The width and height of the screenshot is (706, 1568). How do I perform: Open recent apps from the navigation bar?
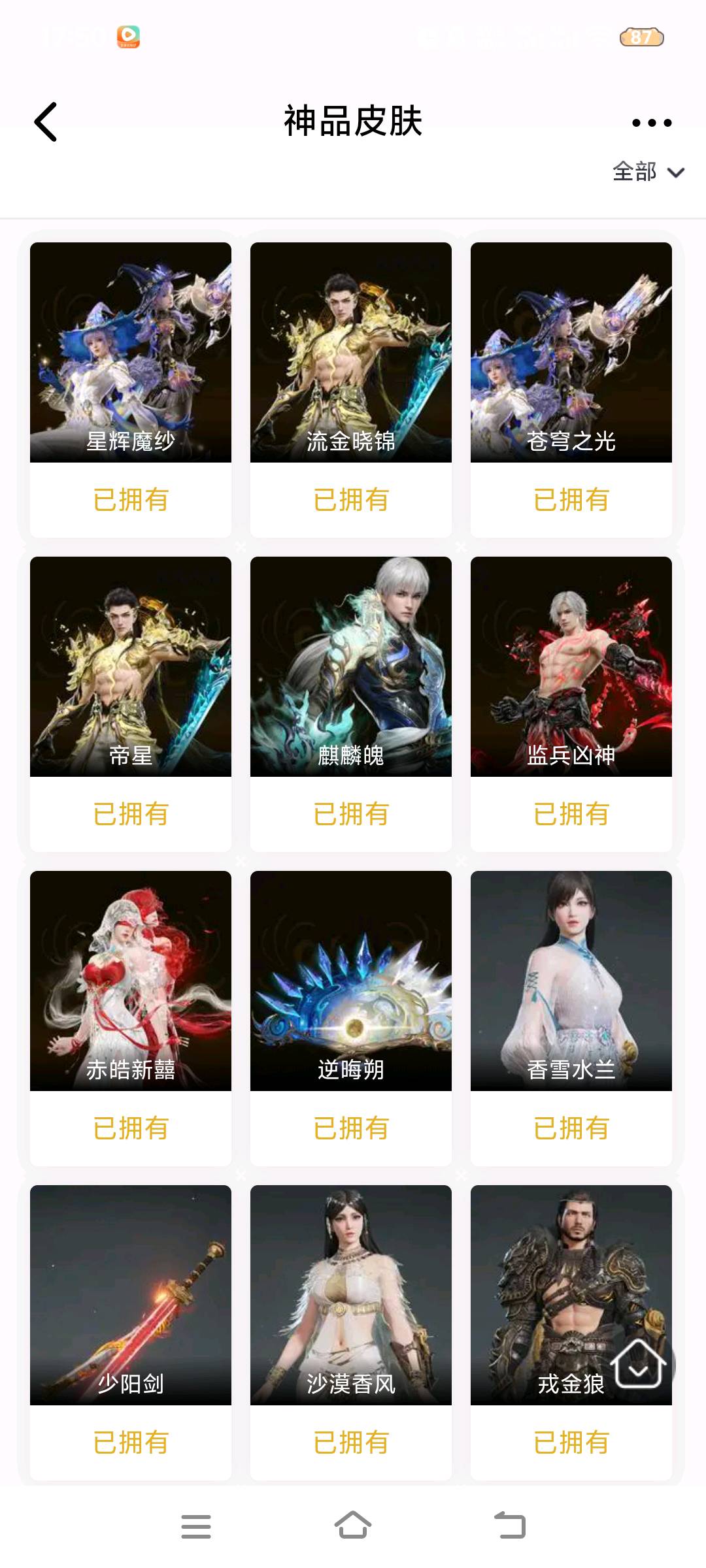coord(196,1527)
